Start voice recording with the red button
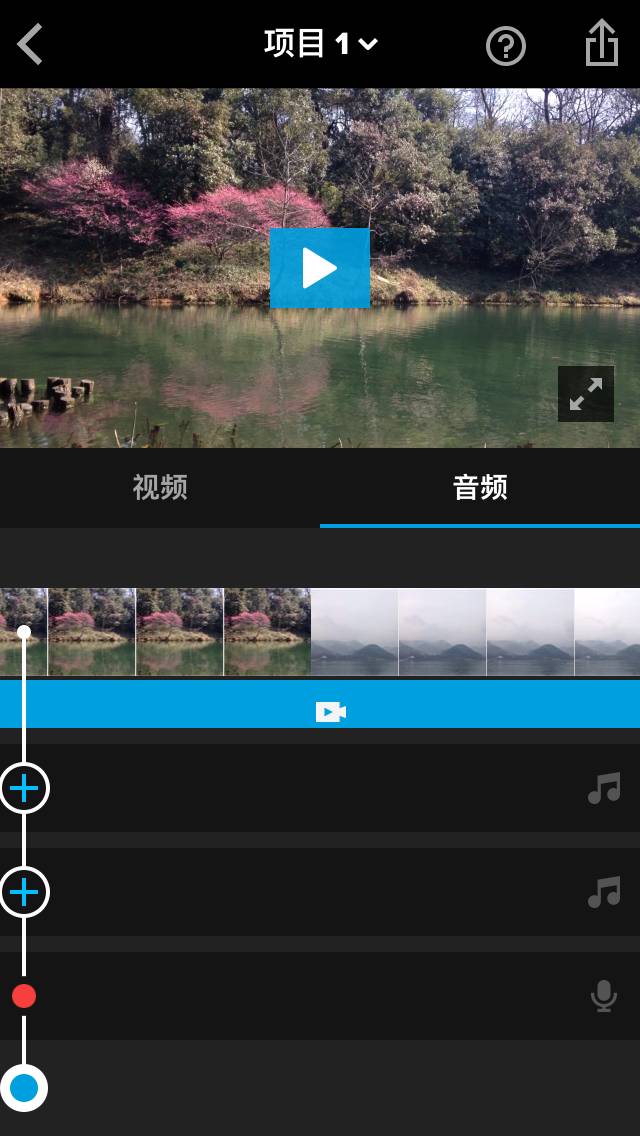Image resolution: width=640 pixels, height=1136 pixels. click(24, 996)
